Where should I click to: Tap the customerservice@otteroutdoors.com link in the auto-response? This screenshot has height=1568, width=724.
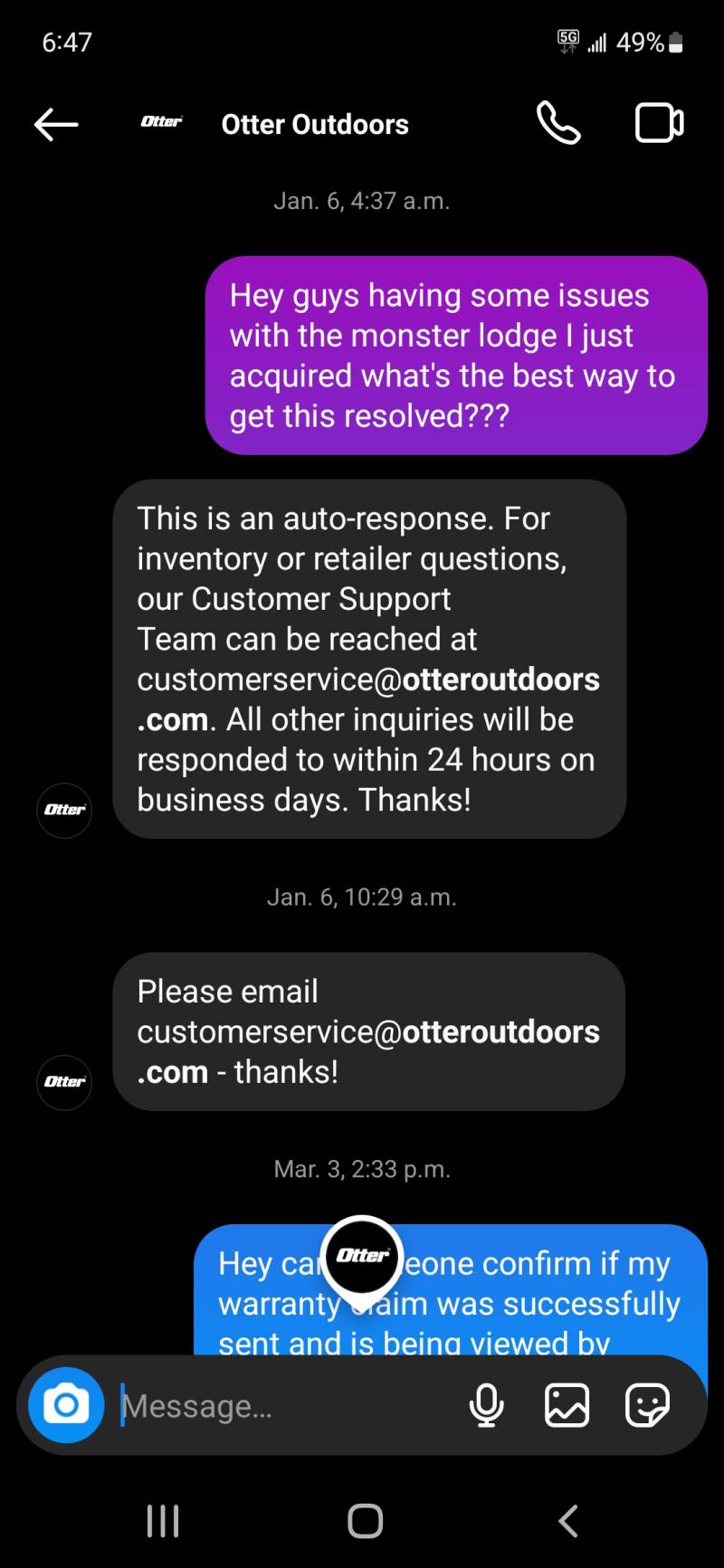[x=367, y=699]
